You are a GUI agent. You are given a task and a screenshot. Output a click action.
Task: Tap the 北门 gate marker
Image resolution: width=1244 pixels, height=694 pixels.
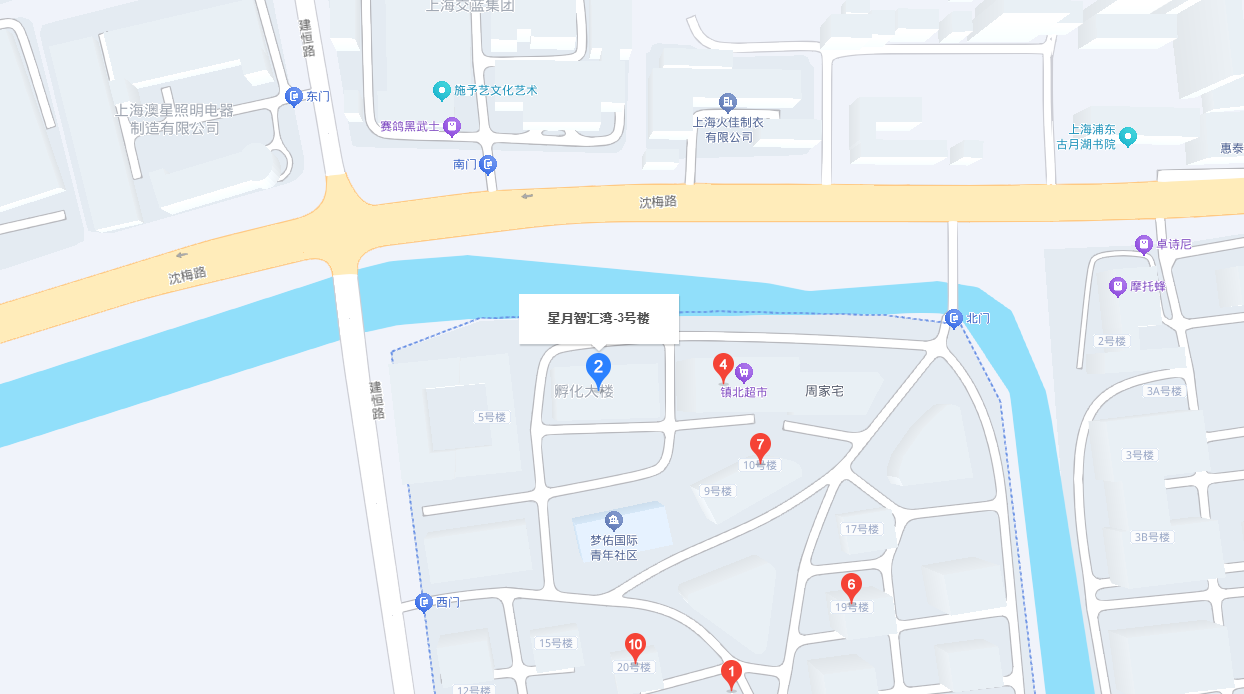point(954,318)
